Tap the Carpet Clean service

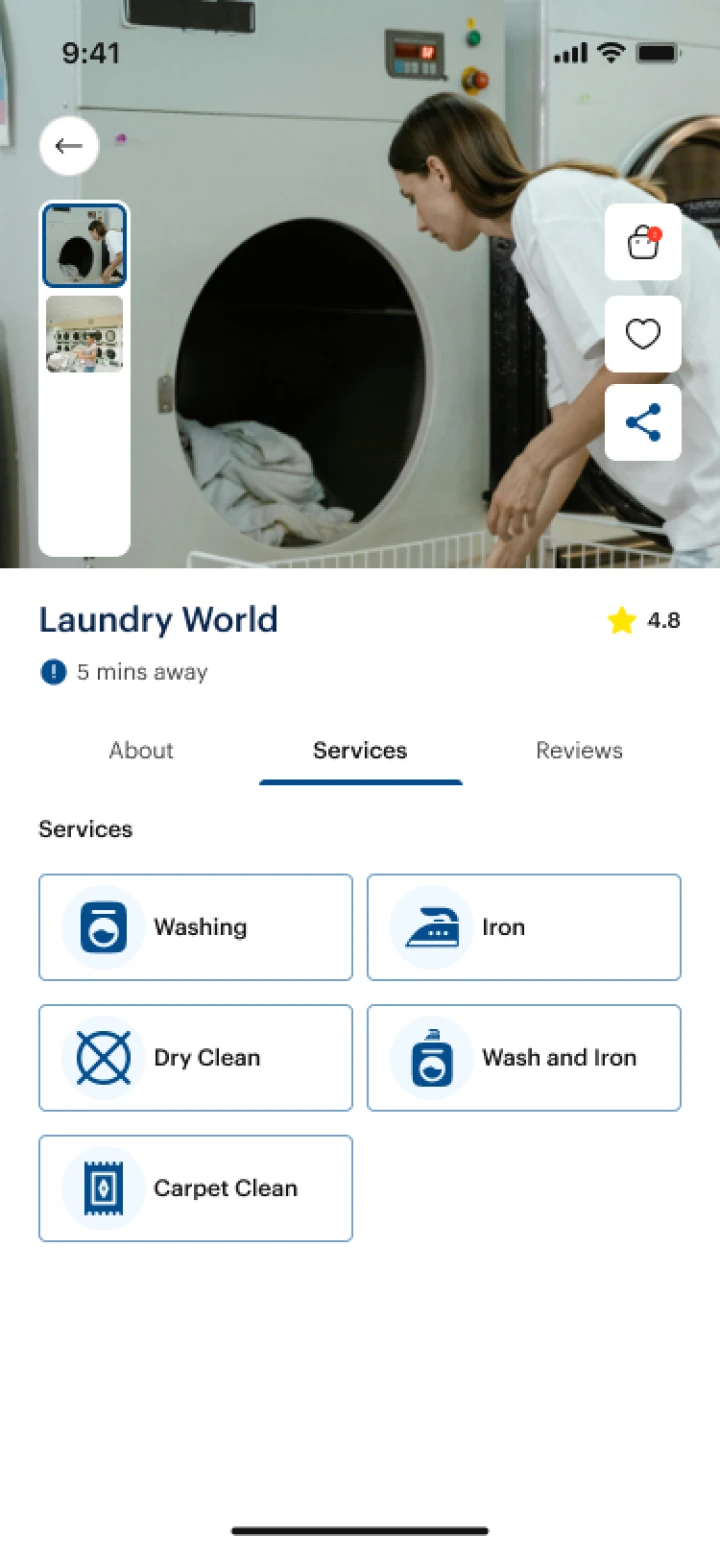coord(196,1188)
